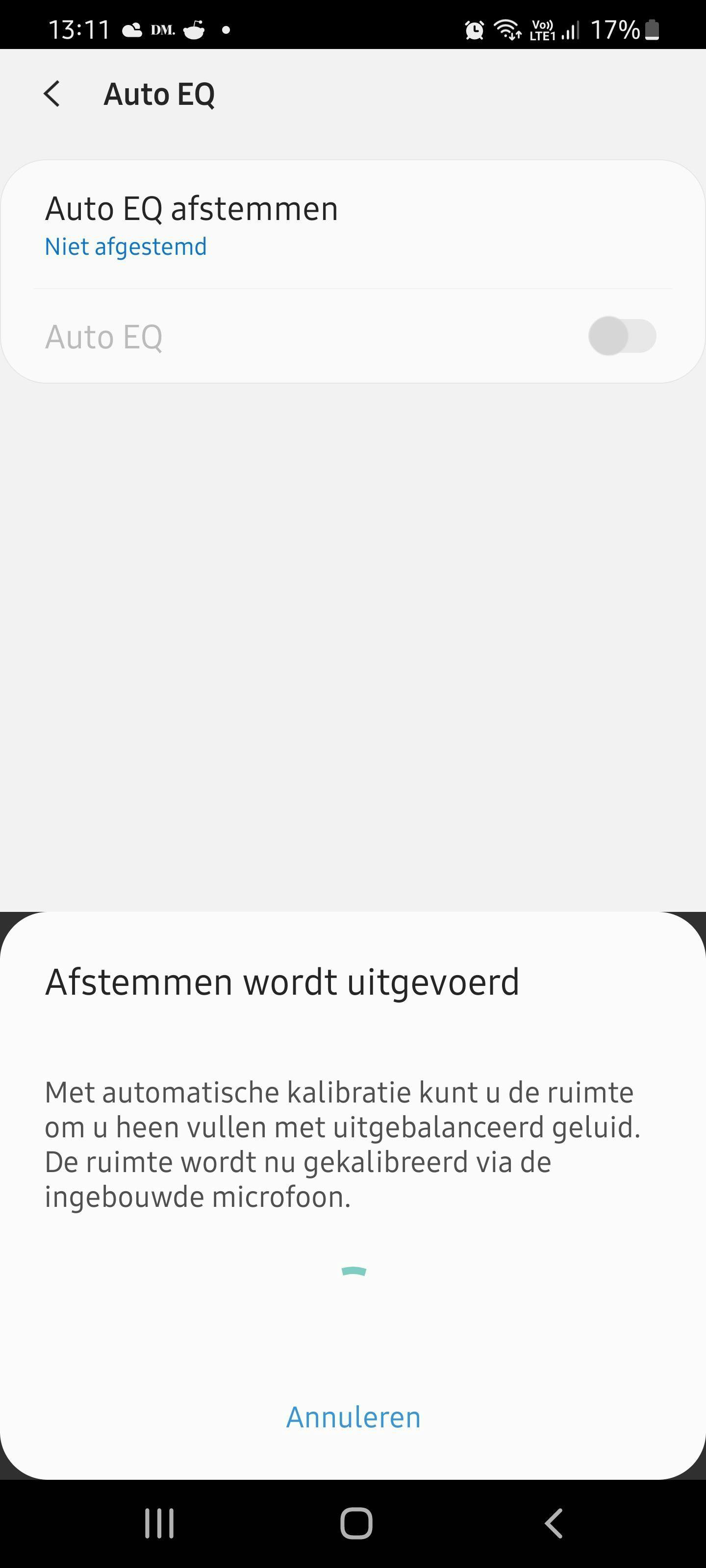Screen dimensions: 706x1568
Task: Go to the system home screen
Action: click(x=356, y=1523)
